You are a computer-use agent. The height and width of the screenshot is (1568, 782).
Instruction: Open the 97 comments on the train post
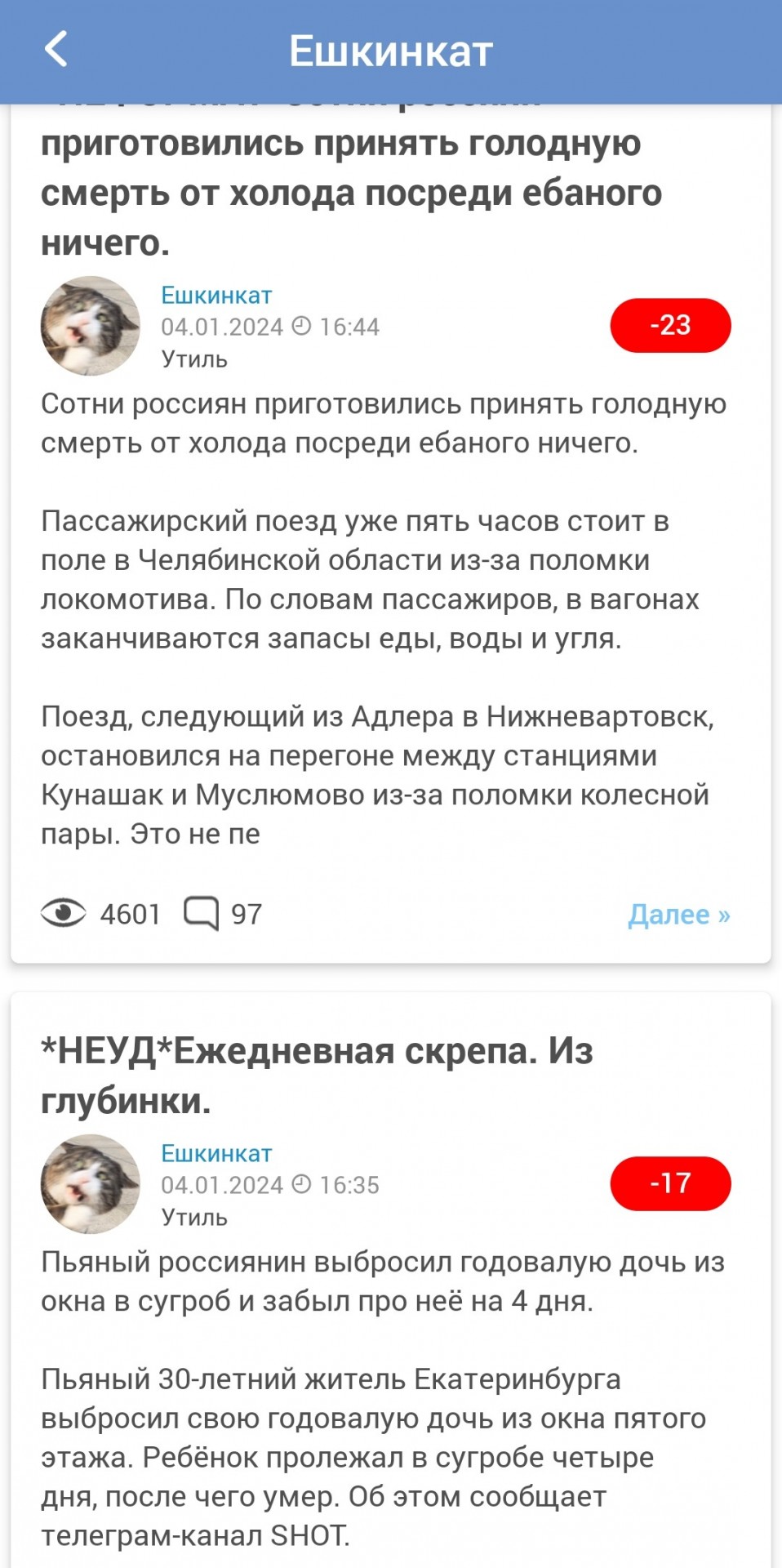tap(224, 914)
